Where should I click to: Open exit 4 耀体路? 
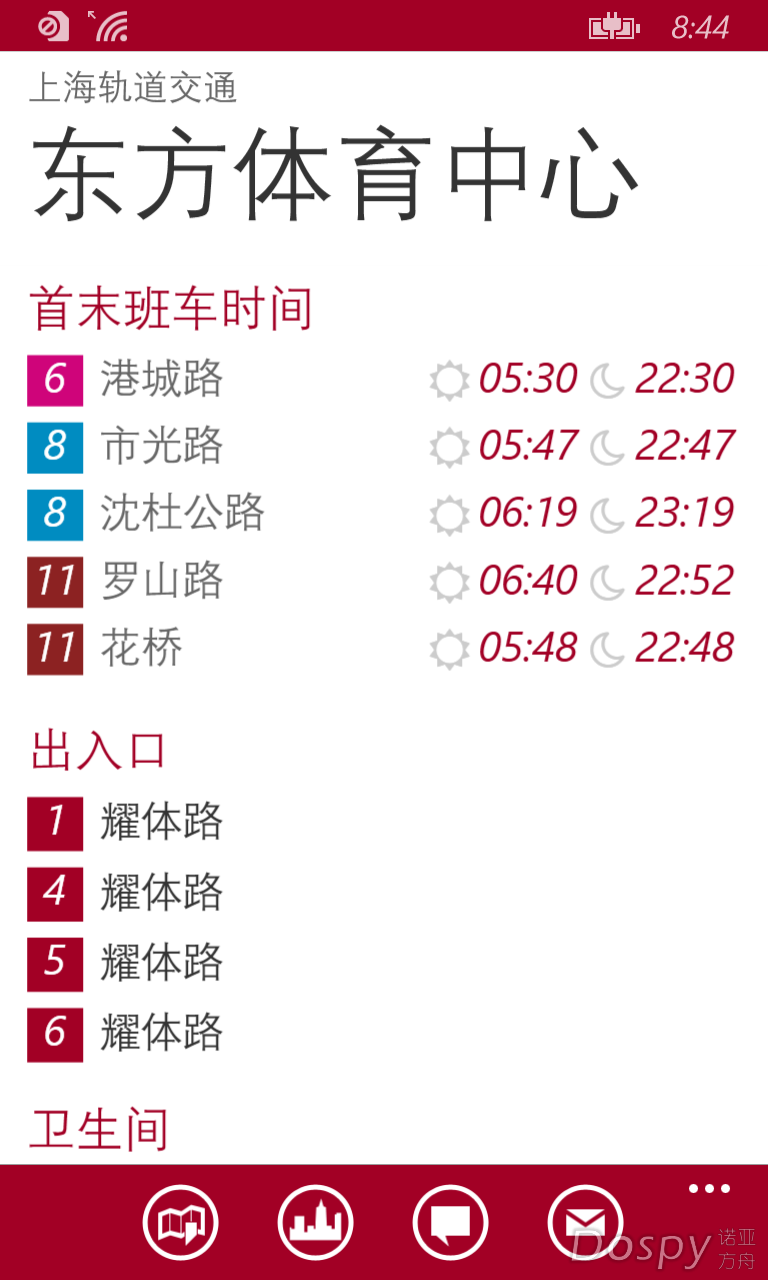[x=160, y=892]
